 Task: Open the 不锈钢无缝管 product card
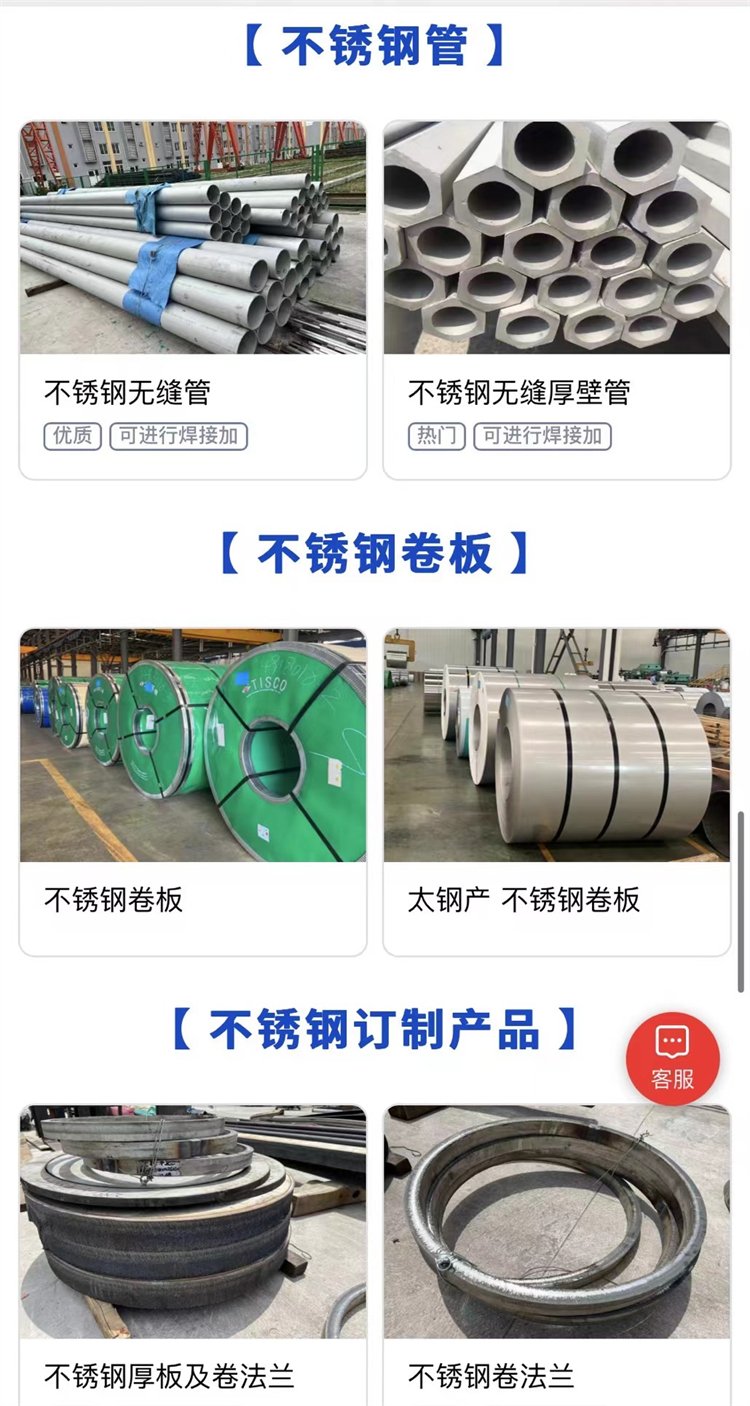pyautogui.click(x=193, y=300)
